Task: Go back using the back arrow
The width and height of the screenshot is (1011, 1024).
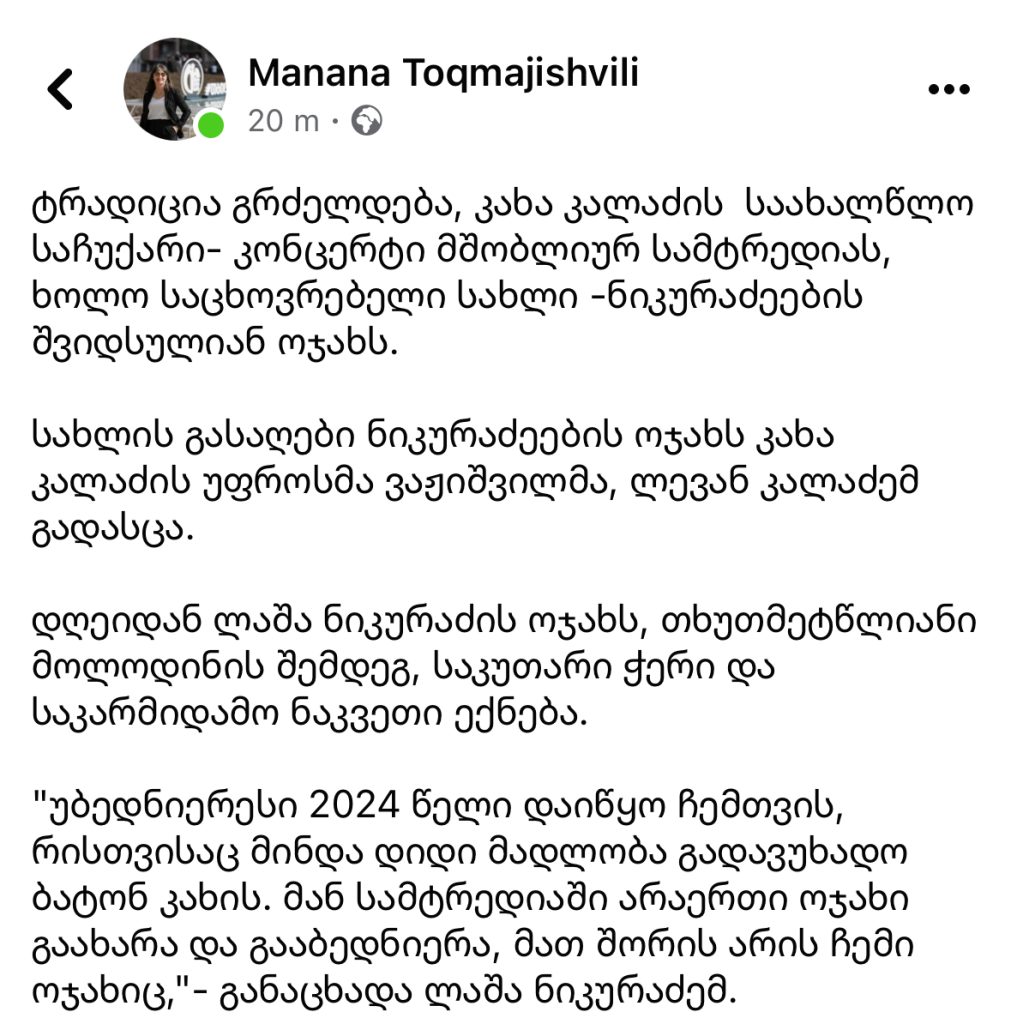Action: click(62, 90)
